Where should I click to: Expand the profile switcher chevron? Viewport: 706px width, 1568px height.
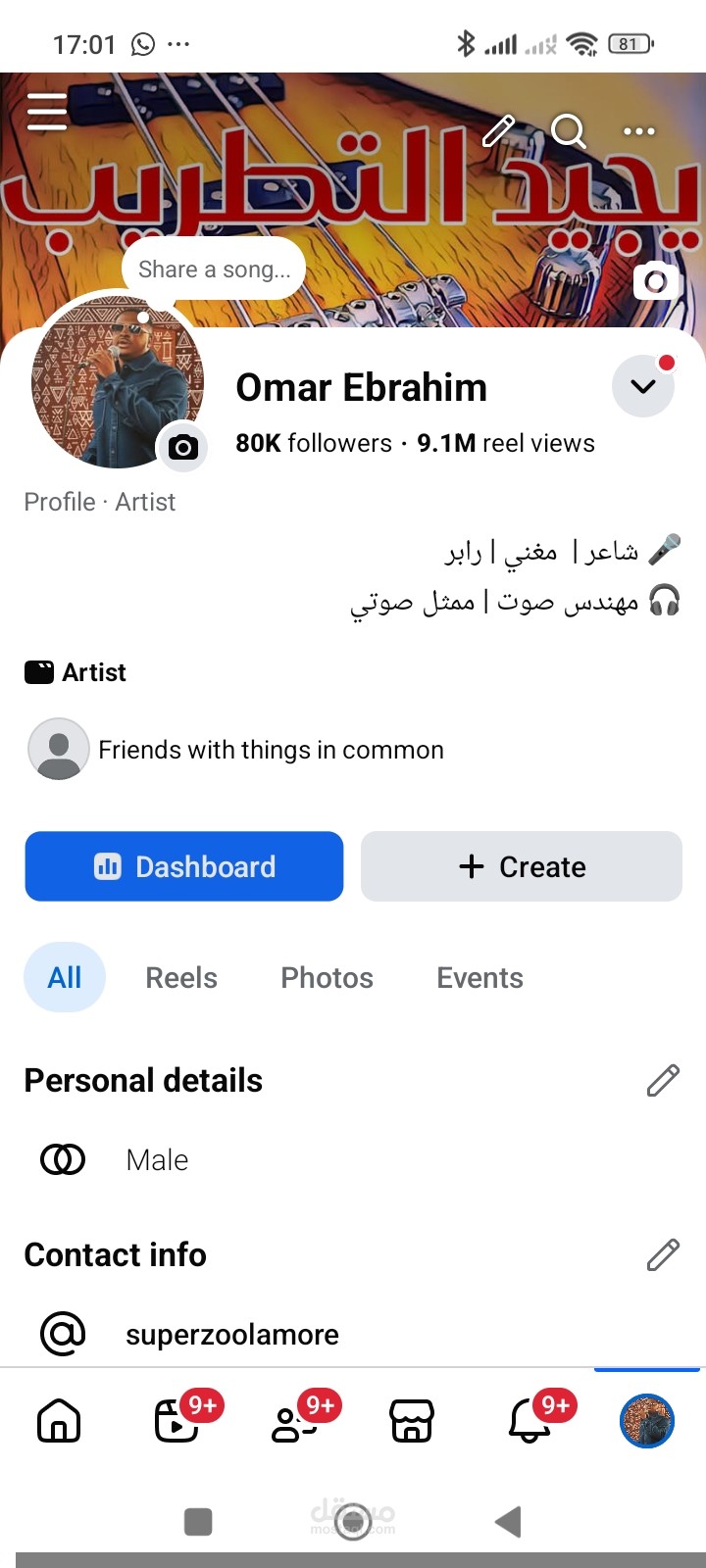click(643, 386)
